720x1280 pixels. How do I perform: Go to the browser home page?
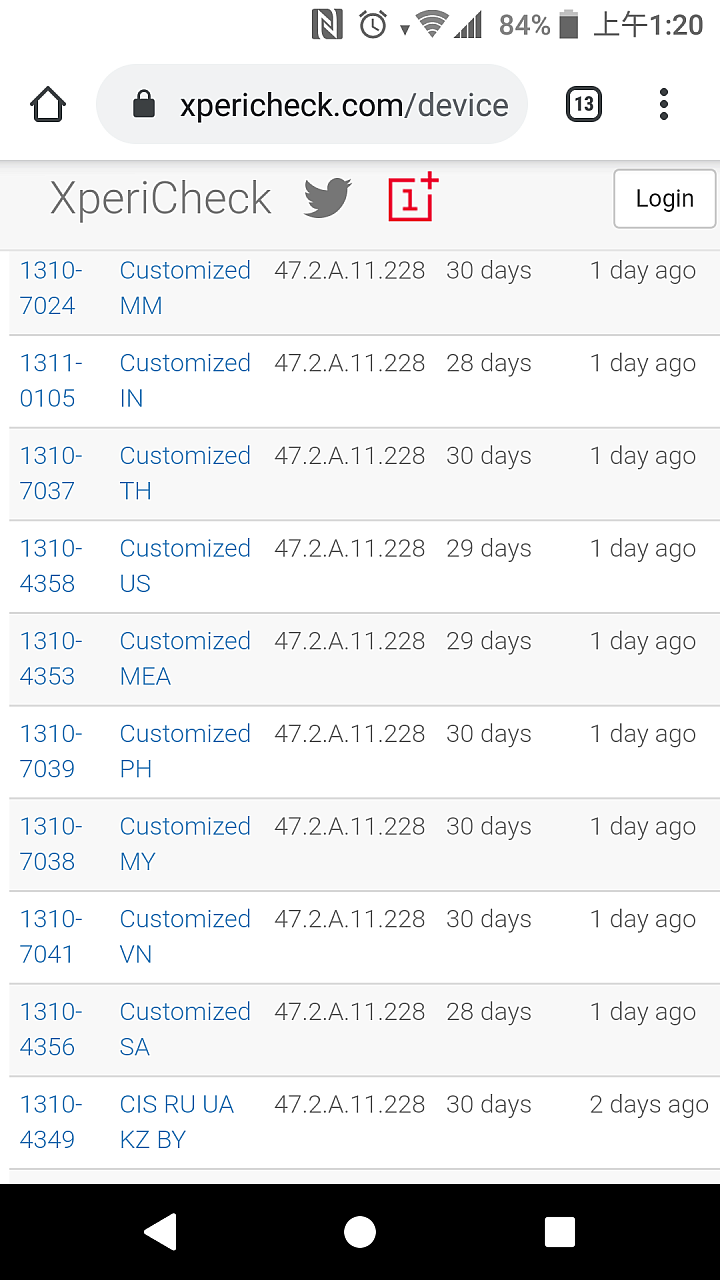tap(48, 105)
